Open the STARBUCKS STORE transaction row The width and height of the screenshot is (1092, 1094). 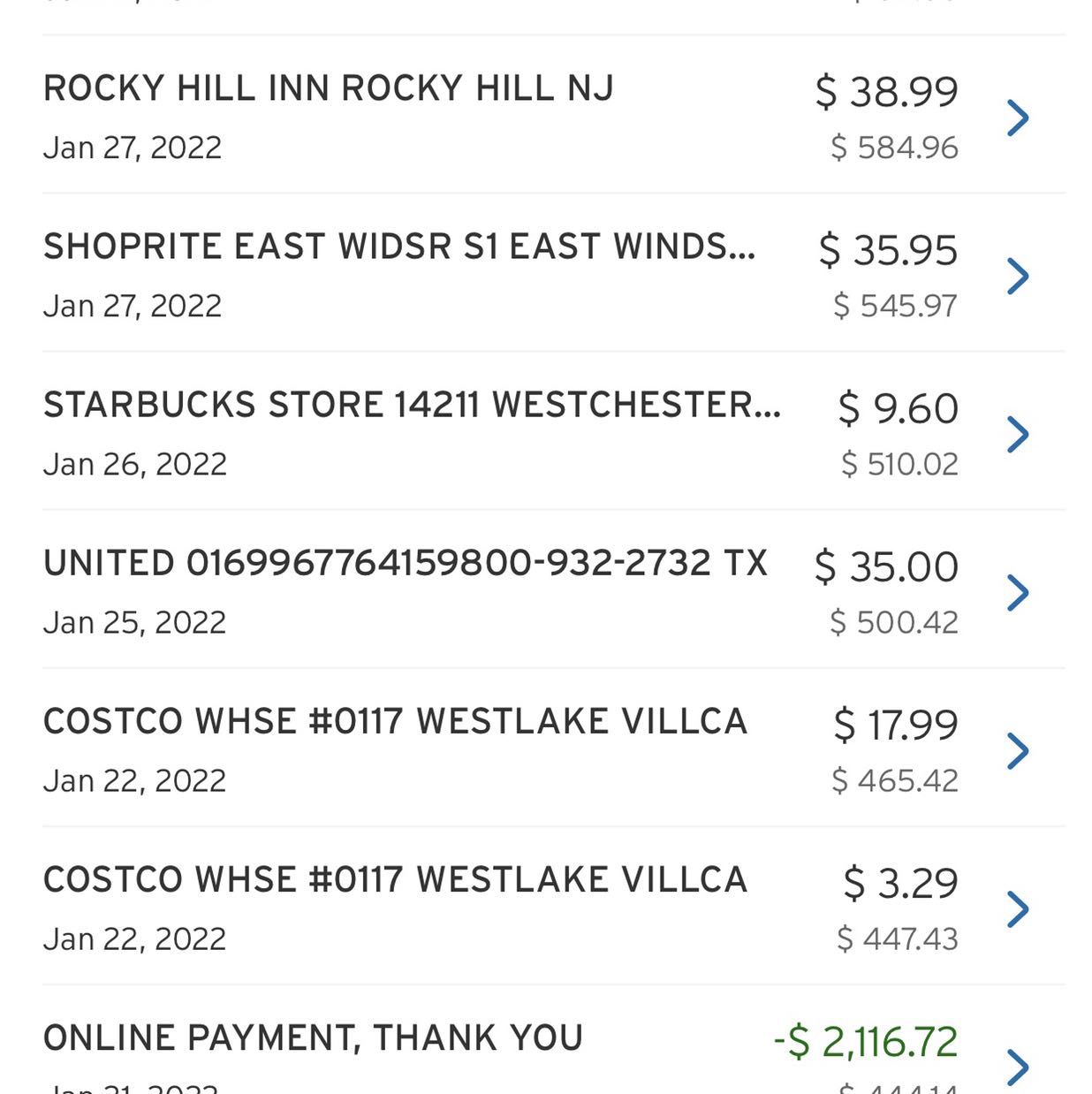pos(413,406)
